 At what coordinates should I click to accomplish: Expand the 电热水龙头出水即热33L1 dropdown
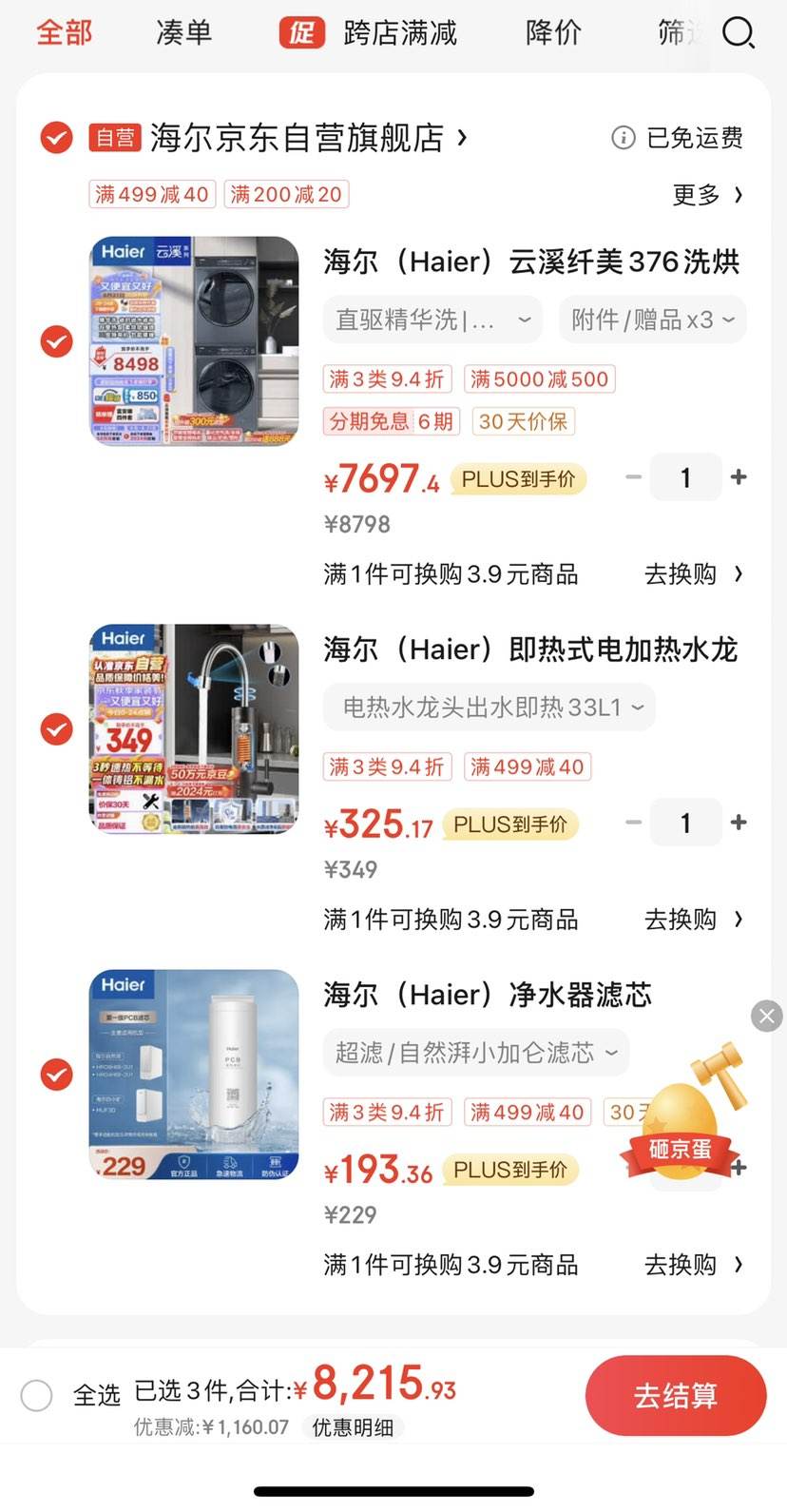[x=489, y=708]
